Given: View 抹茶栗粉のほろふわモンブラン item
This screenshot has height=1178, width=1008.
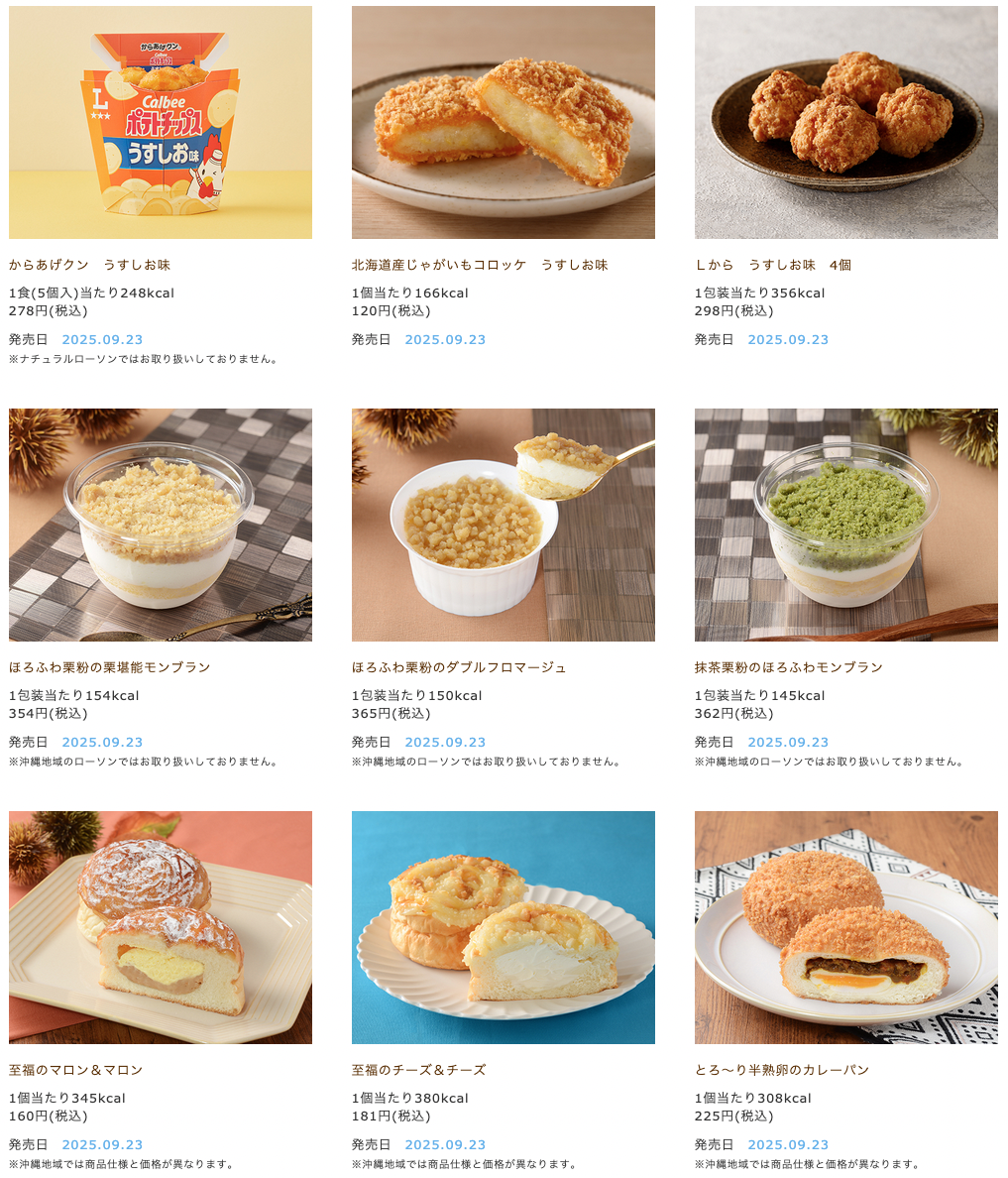Looking at the screenshot, I should coord(845,526).
